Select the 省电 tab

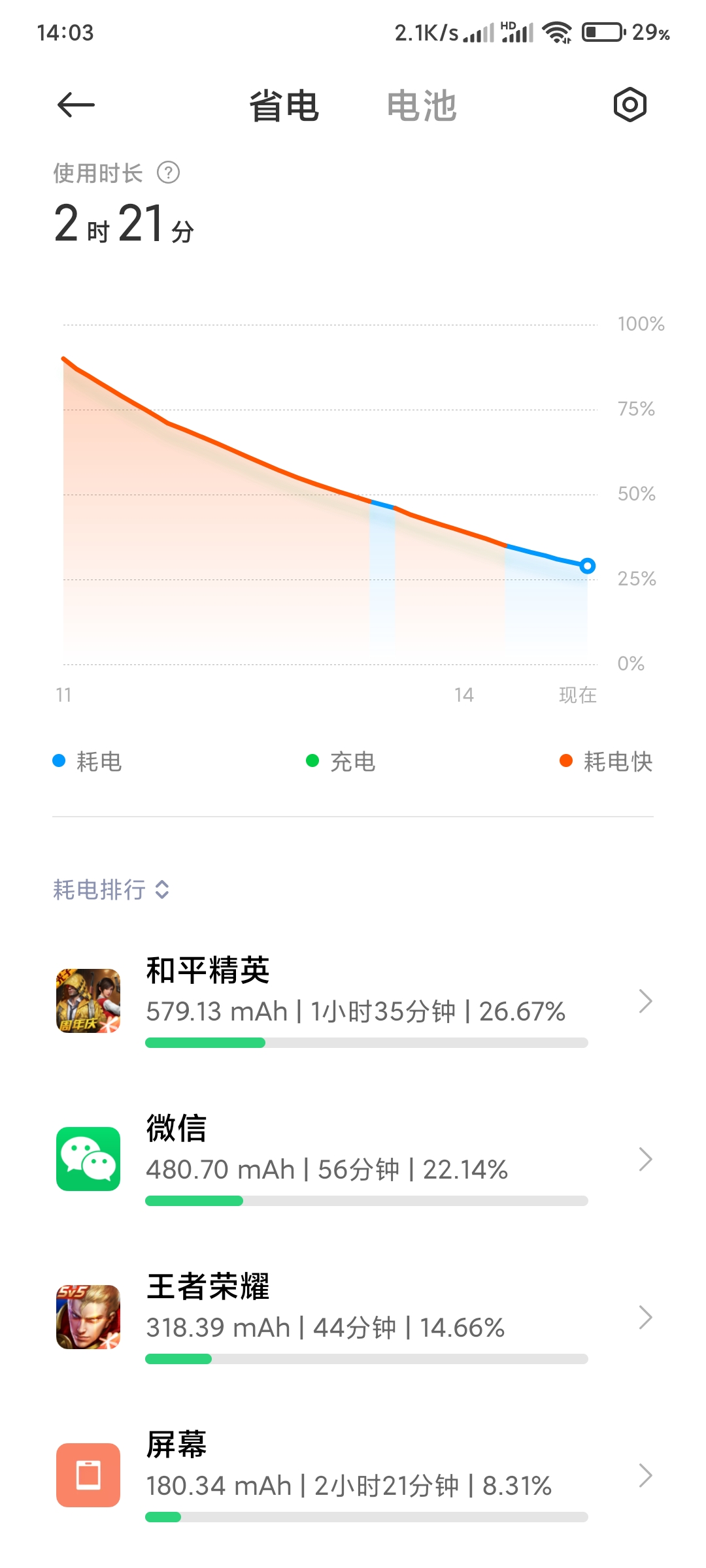284,106
